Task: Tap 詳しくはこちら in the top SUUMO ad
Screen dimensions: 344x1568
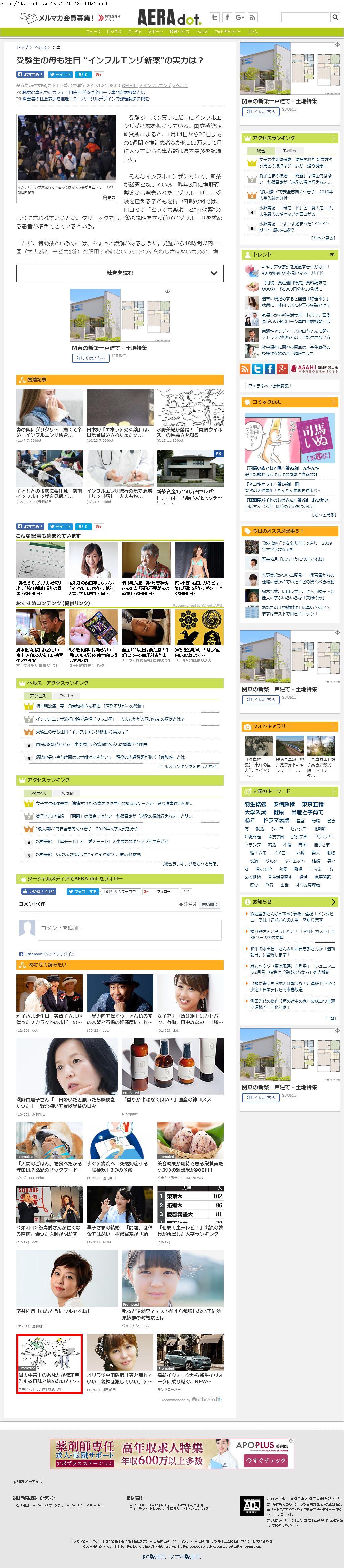Action: coord(261,112)
